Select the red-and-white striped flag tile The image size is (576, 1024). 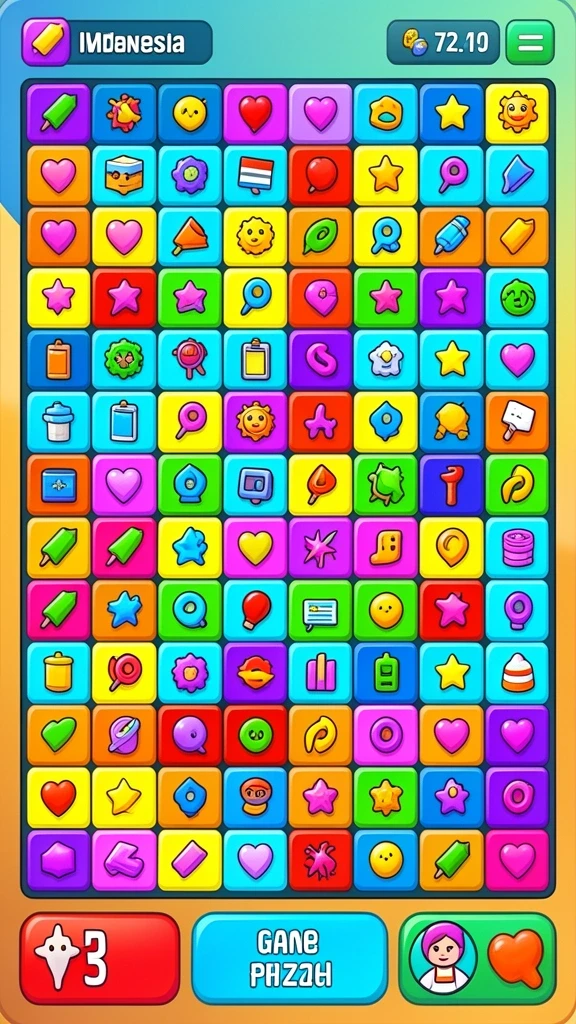255,176
